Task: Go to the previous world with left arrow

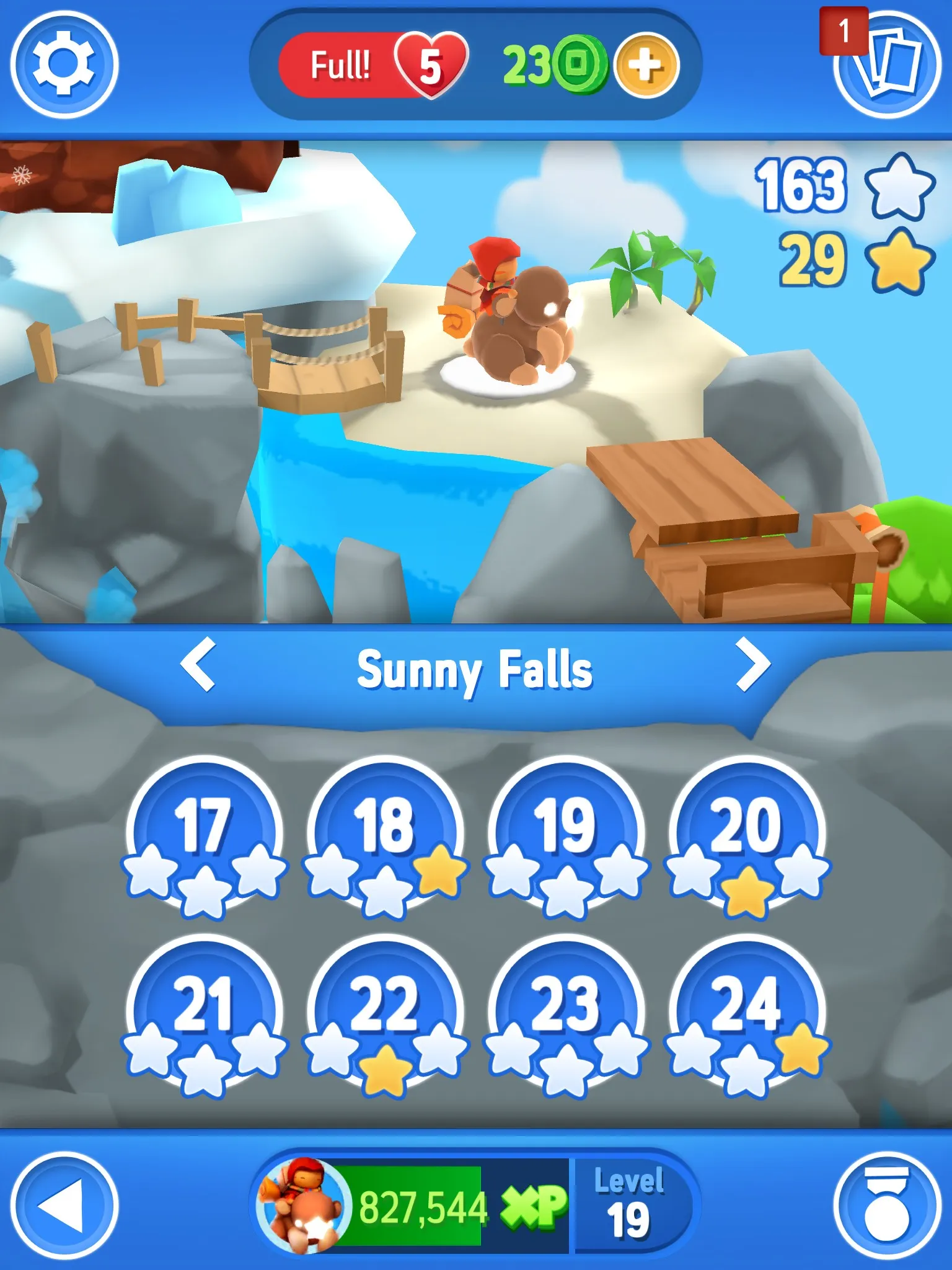Action: tap(198, 665)
